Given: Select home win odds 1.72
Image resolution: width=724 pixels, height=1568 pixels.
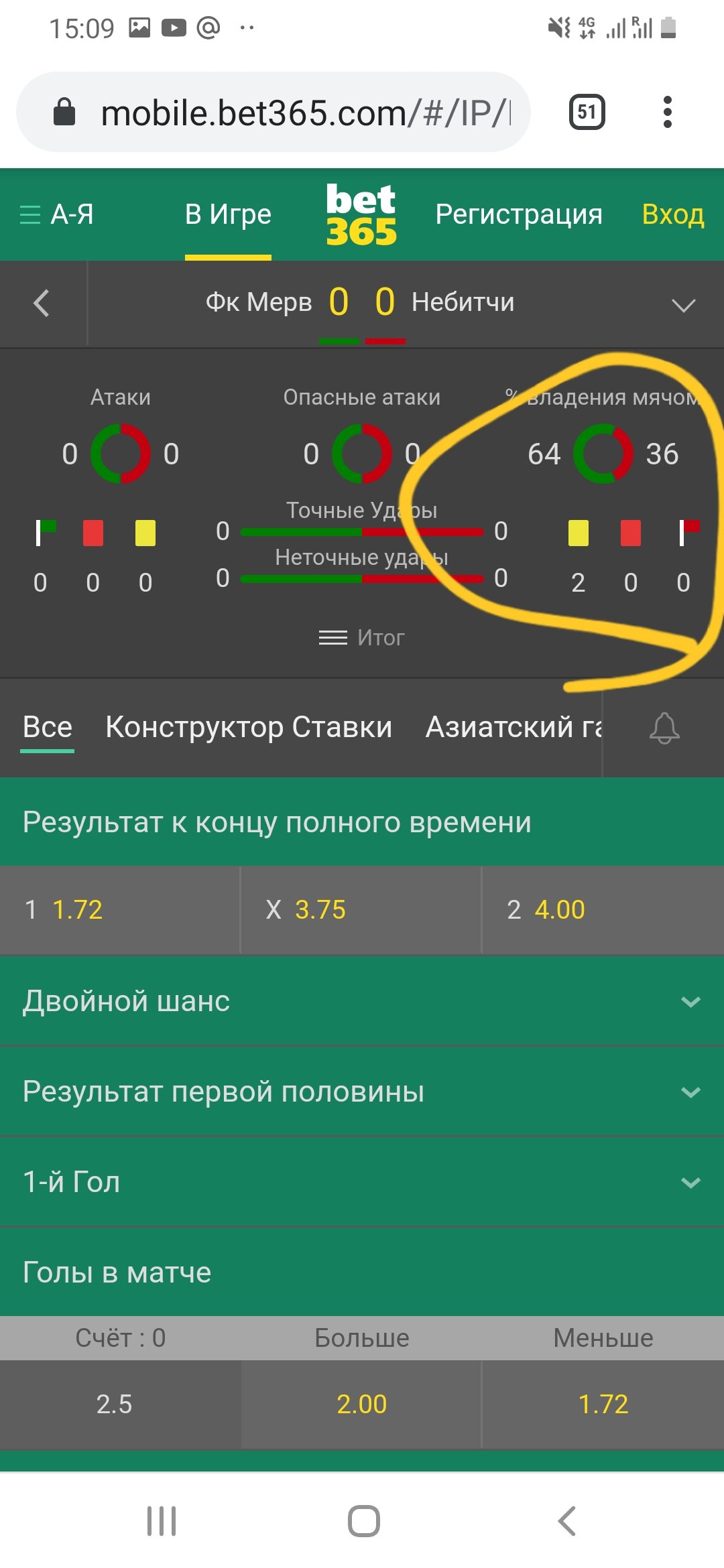Looking at the screenshot, I should [x=119, y=909].
